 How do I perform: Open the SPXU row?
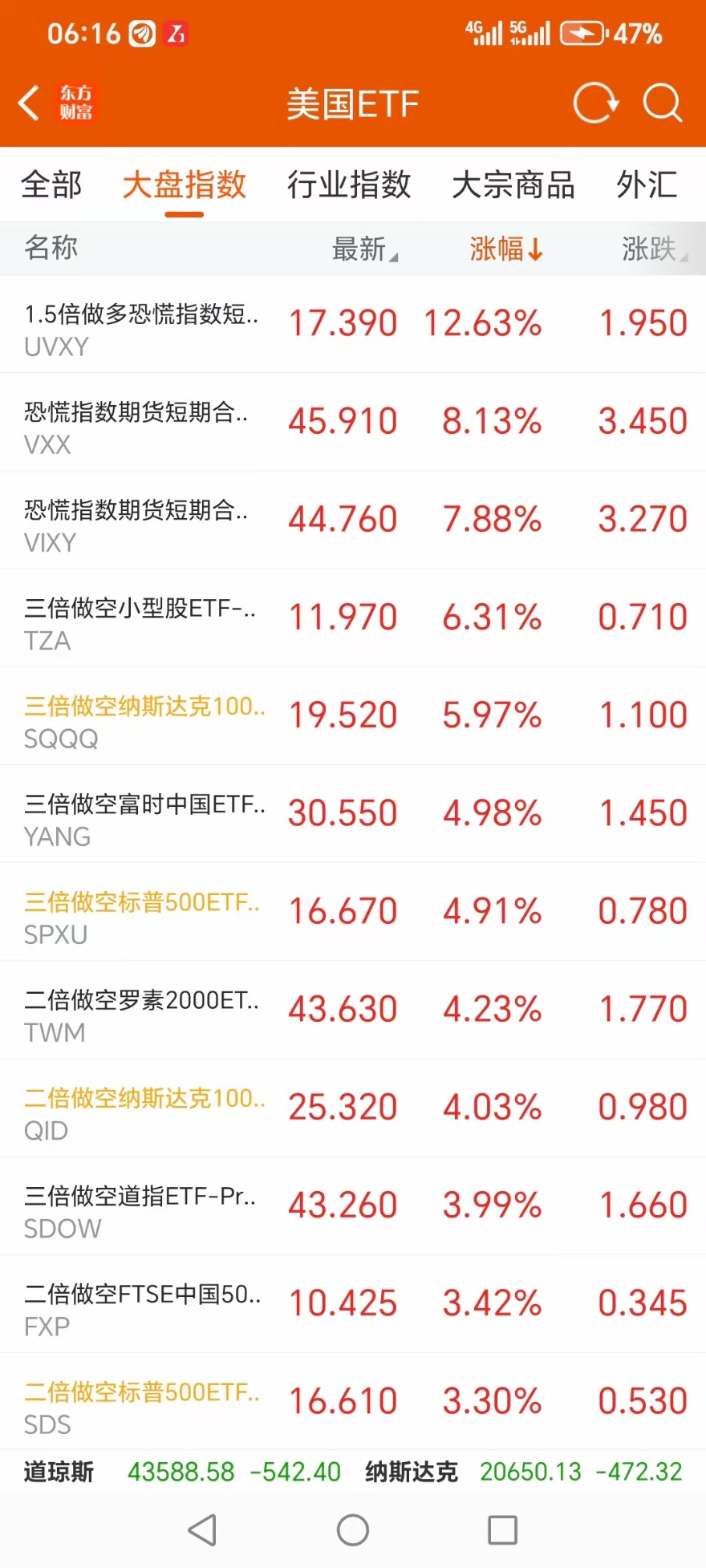[353, 911]
